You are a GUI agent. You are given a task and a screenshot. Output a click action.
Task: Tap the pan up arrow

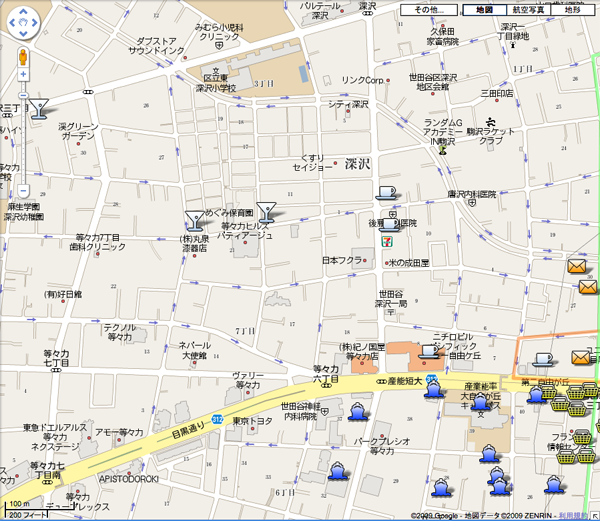[22, 10]
